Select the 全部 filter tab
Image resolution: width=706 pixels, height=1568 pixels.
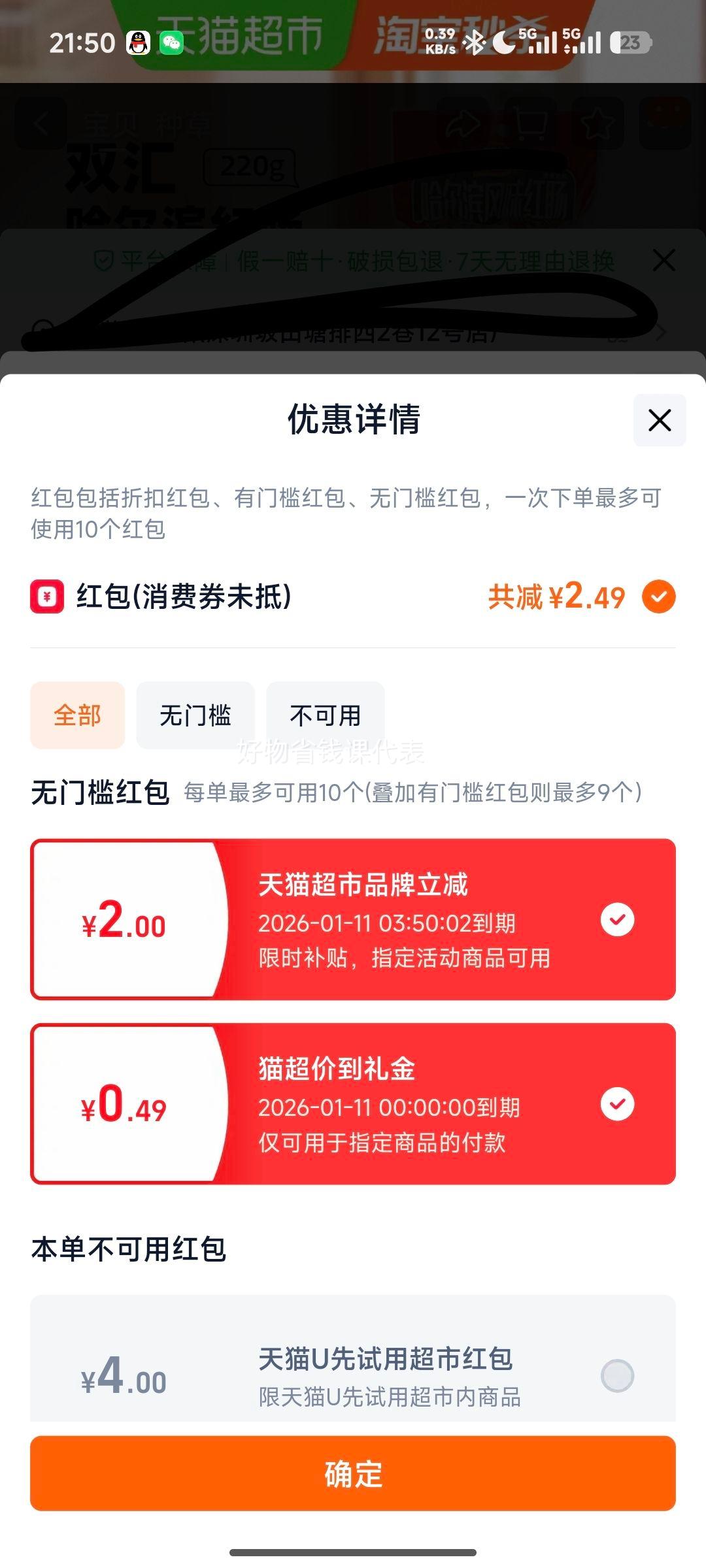(x=76, y=715)
